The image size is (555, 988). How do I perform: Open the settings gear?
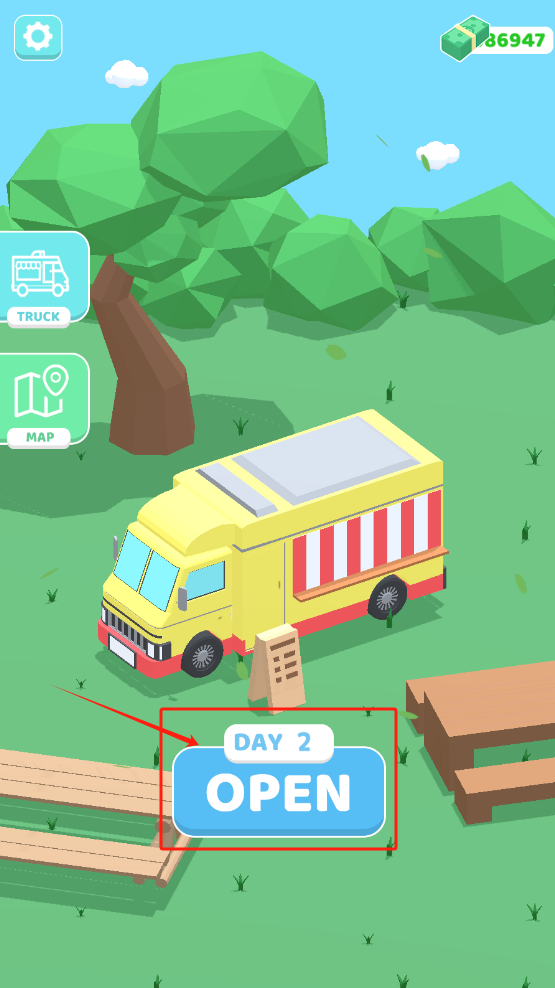(x=38, y=38)
